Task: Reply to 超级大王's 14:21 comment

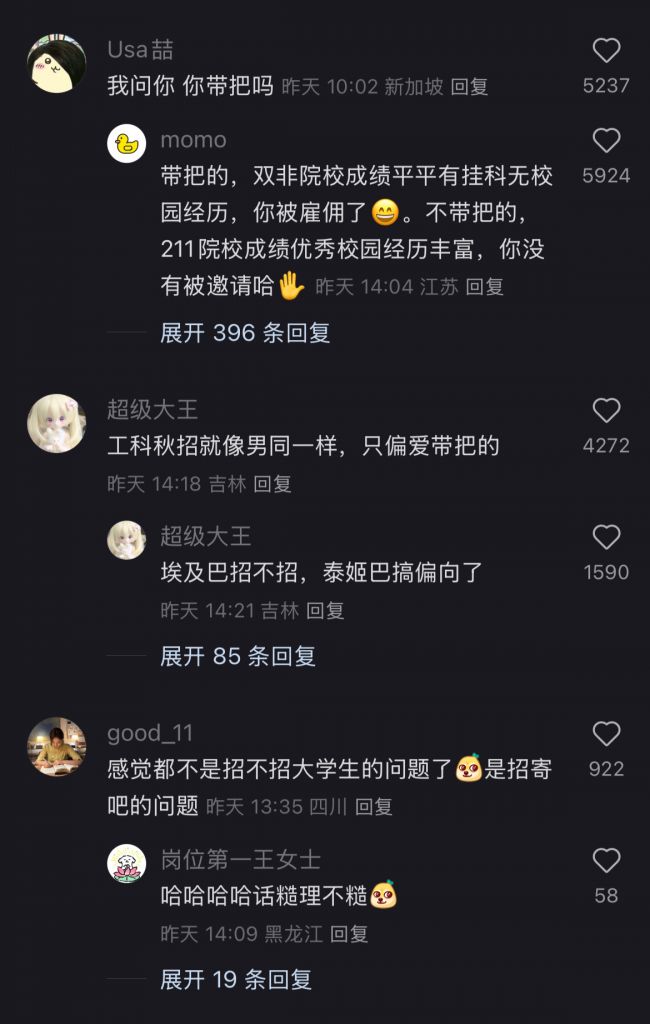Action: pyautogui.click(x=325, y=610)
